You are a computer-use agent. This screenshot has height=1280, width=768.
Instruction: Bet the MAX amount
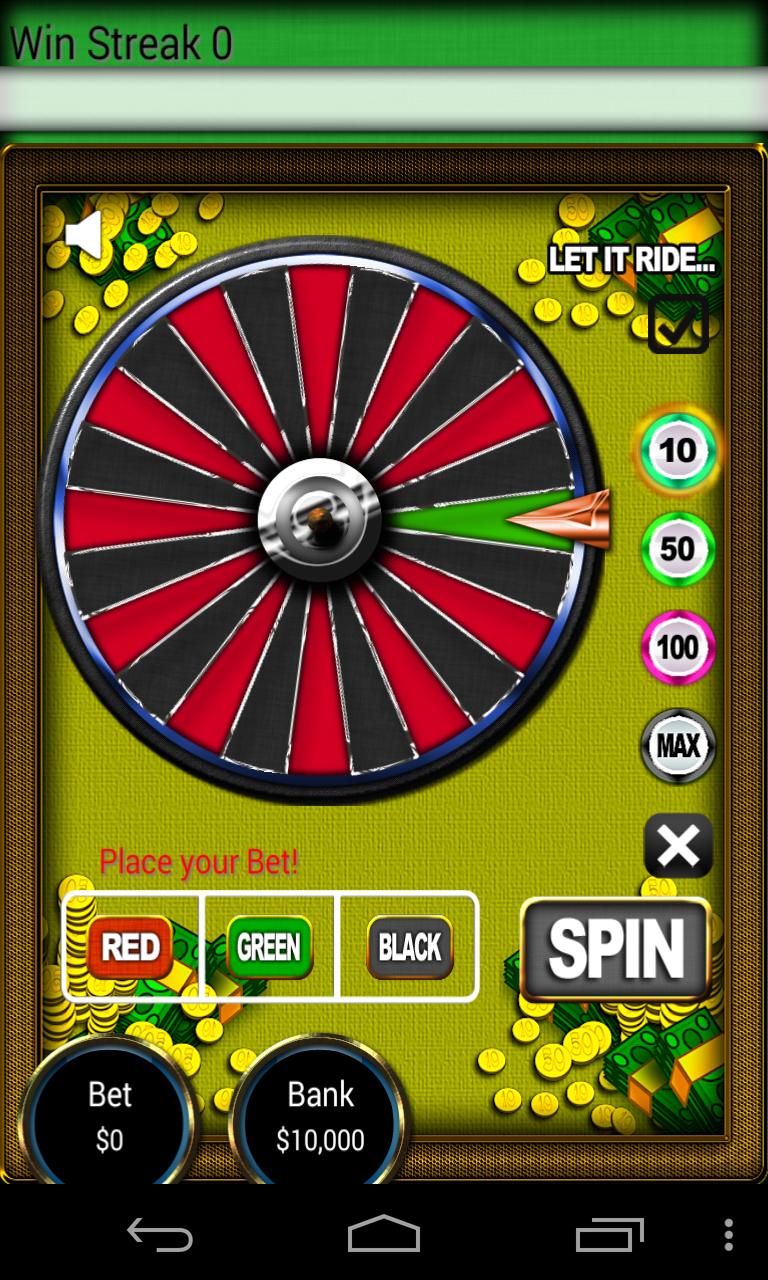click(x=678, y=746)
